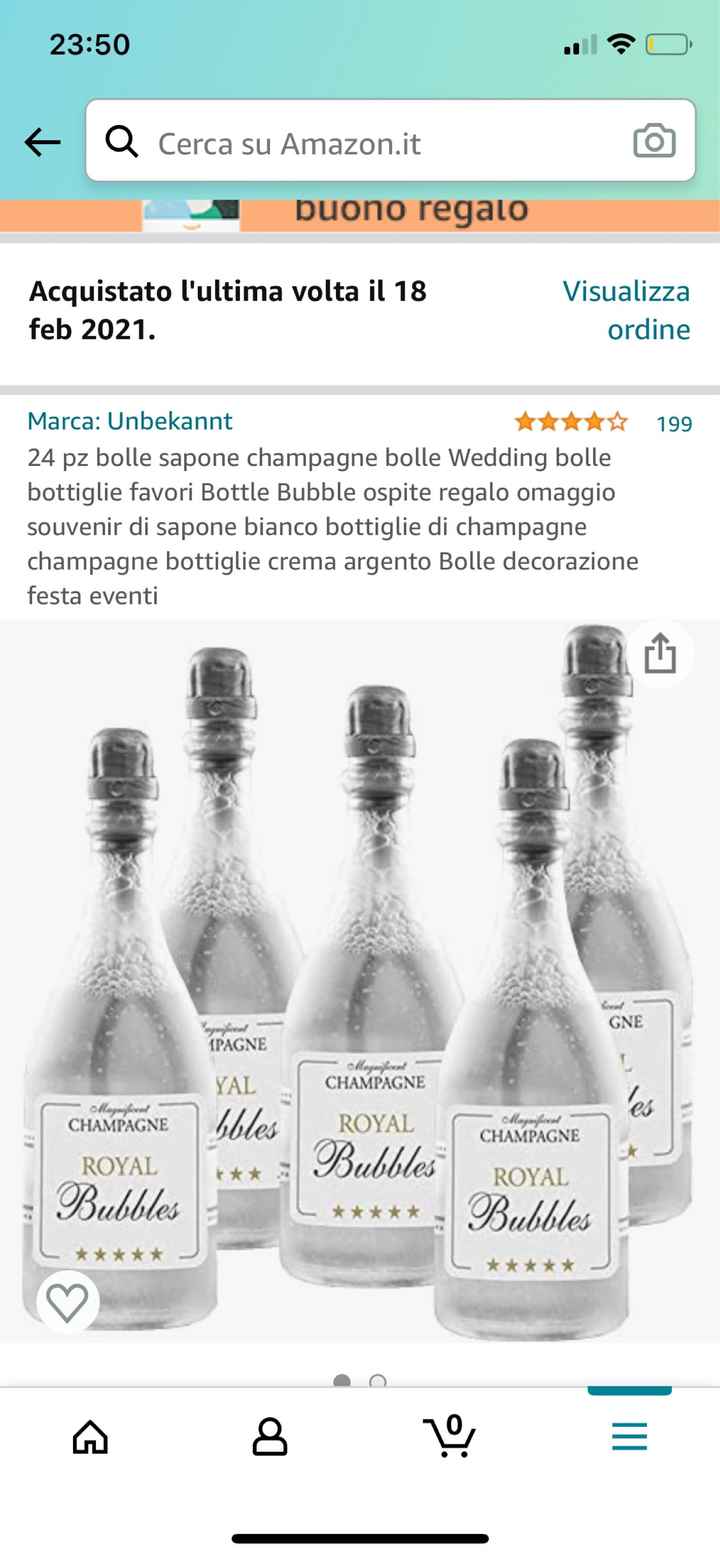Expand the buono regalo banner

point(410,209)
